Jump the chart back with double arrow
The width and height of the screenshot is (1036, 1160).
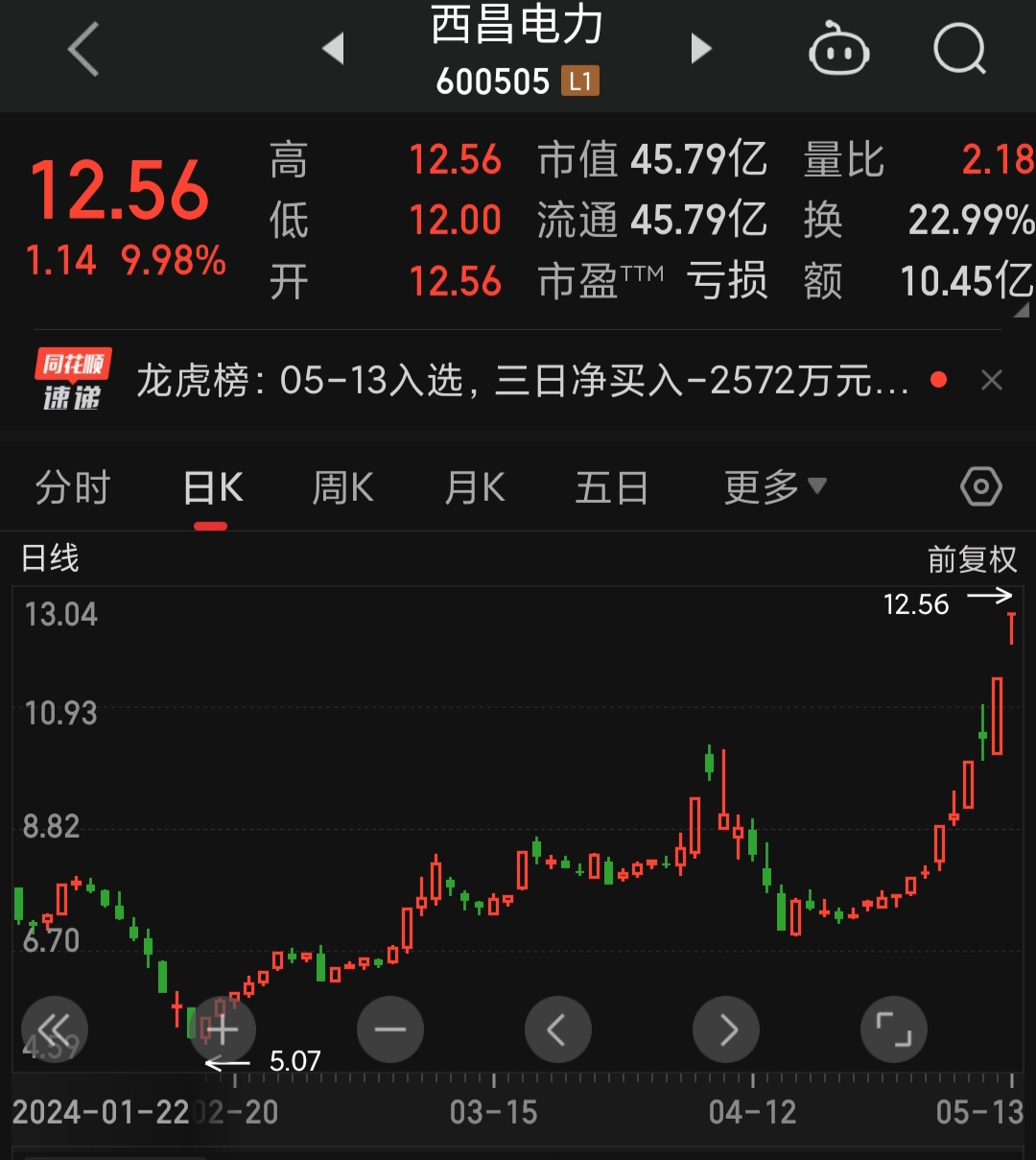pos(55,1030)
